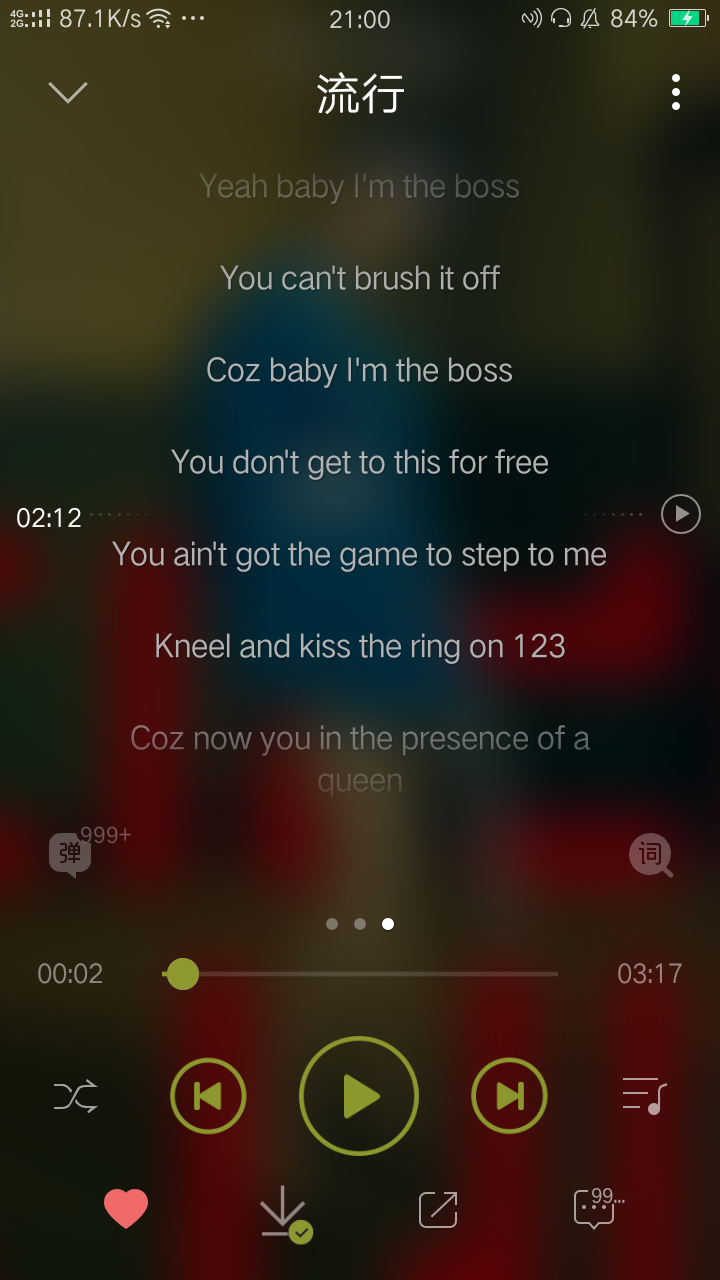Image resolution: width=720 pixels, height=1280 pixels.
Task: Skip to the next track
Action: pos(510,1097)
